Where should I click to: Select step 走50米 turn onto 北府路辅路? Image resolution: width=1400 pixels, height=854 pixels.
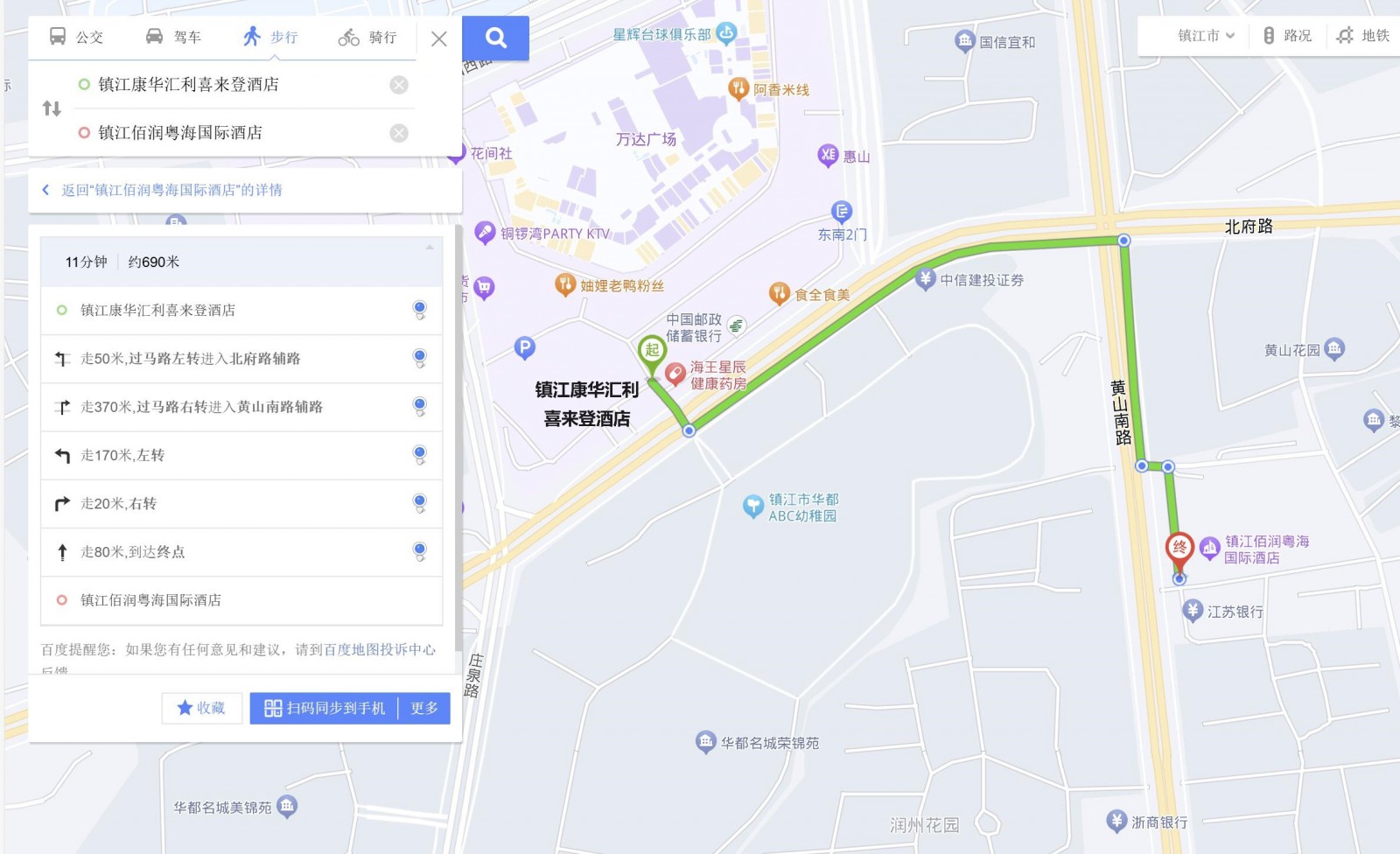coord(190,359)
